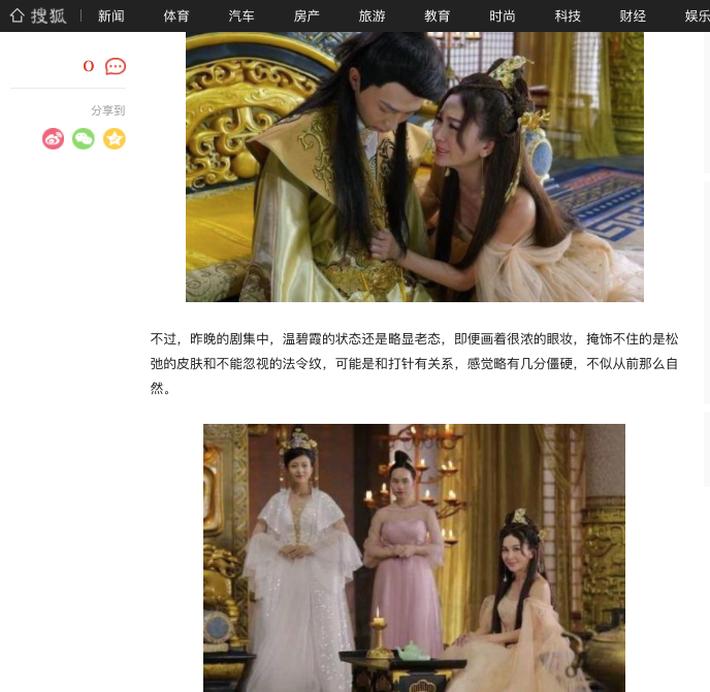Open the three women photo

click(x=414, y=557)
